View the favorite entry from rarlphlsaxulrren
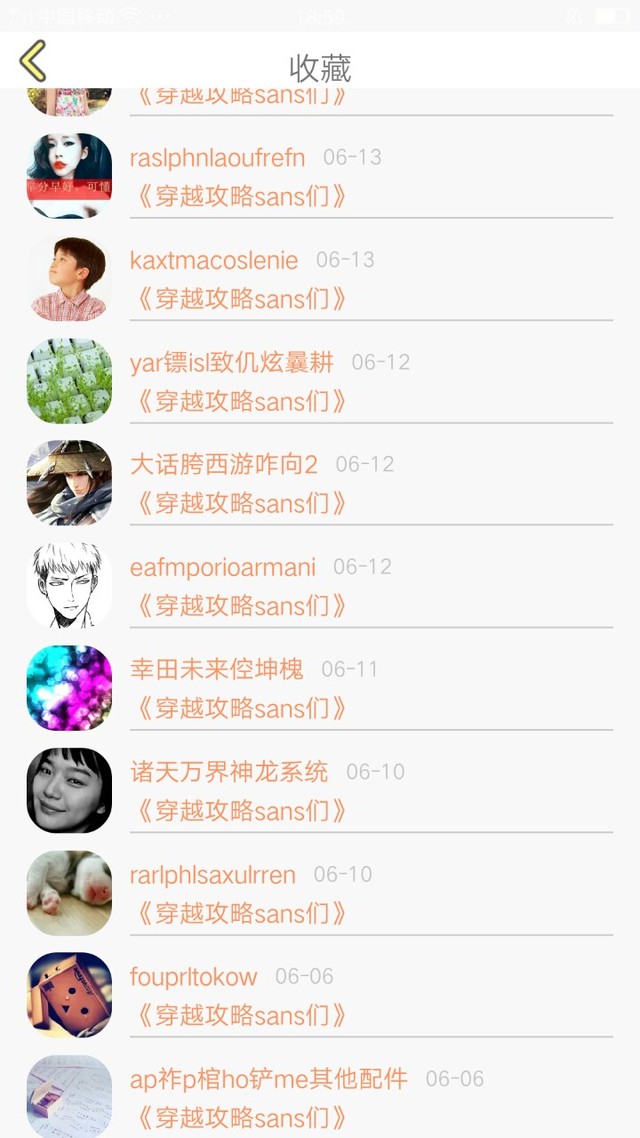 [x=320, y=891]
